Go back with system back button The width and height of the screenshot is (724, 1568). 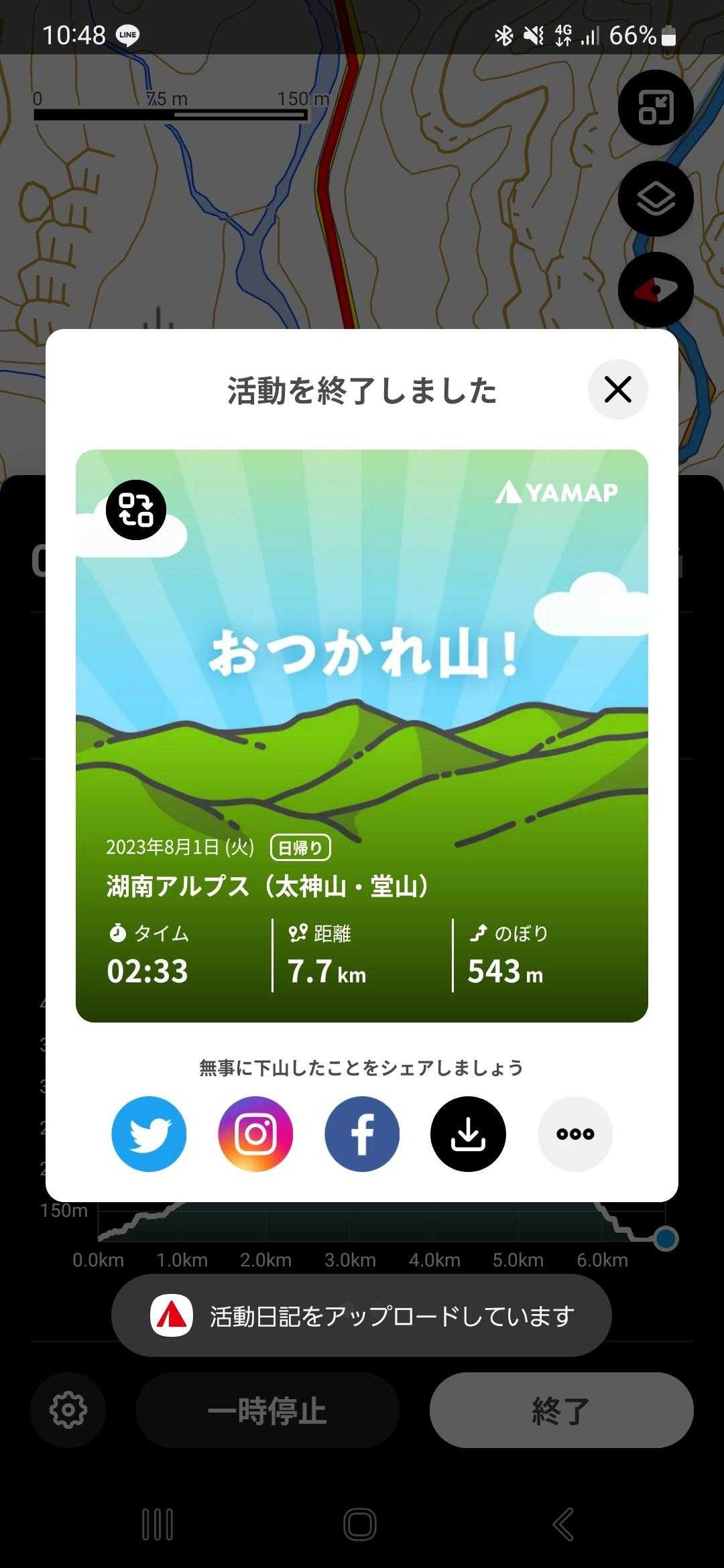tap(564, 1524)
